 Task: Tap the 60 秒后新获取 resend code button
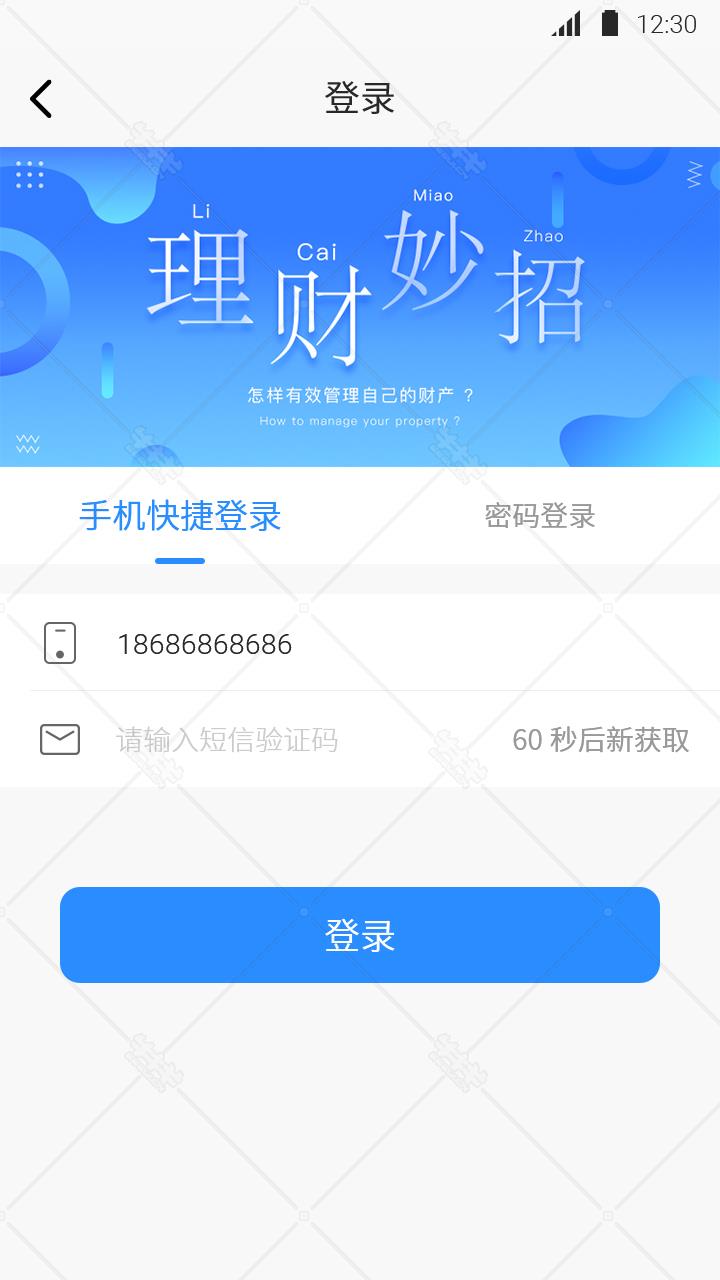600,740
